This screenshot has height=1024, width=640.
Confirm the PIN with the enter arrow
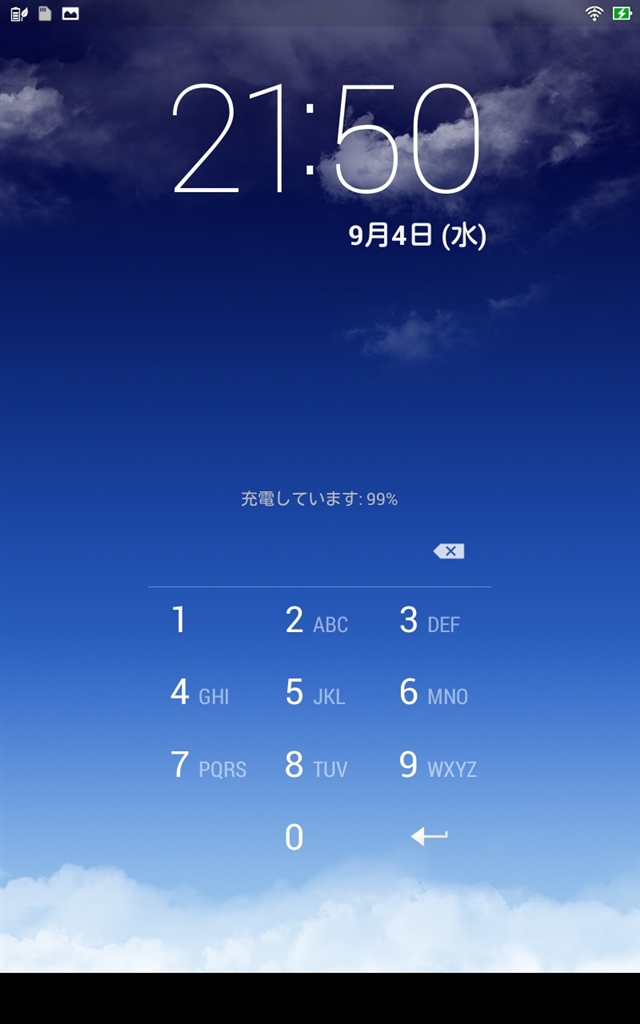[430, 837]
